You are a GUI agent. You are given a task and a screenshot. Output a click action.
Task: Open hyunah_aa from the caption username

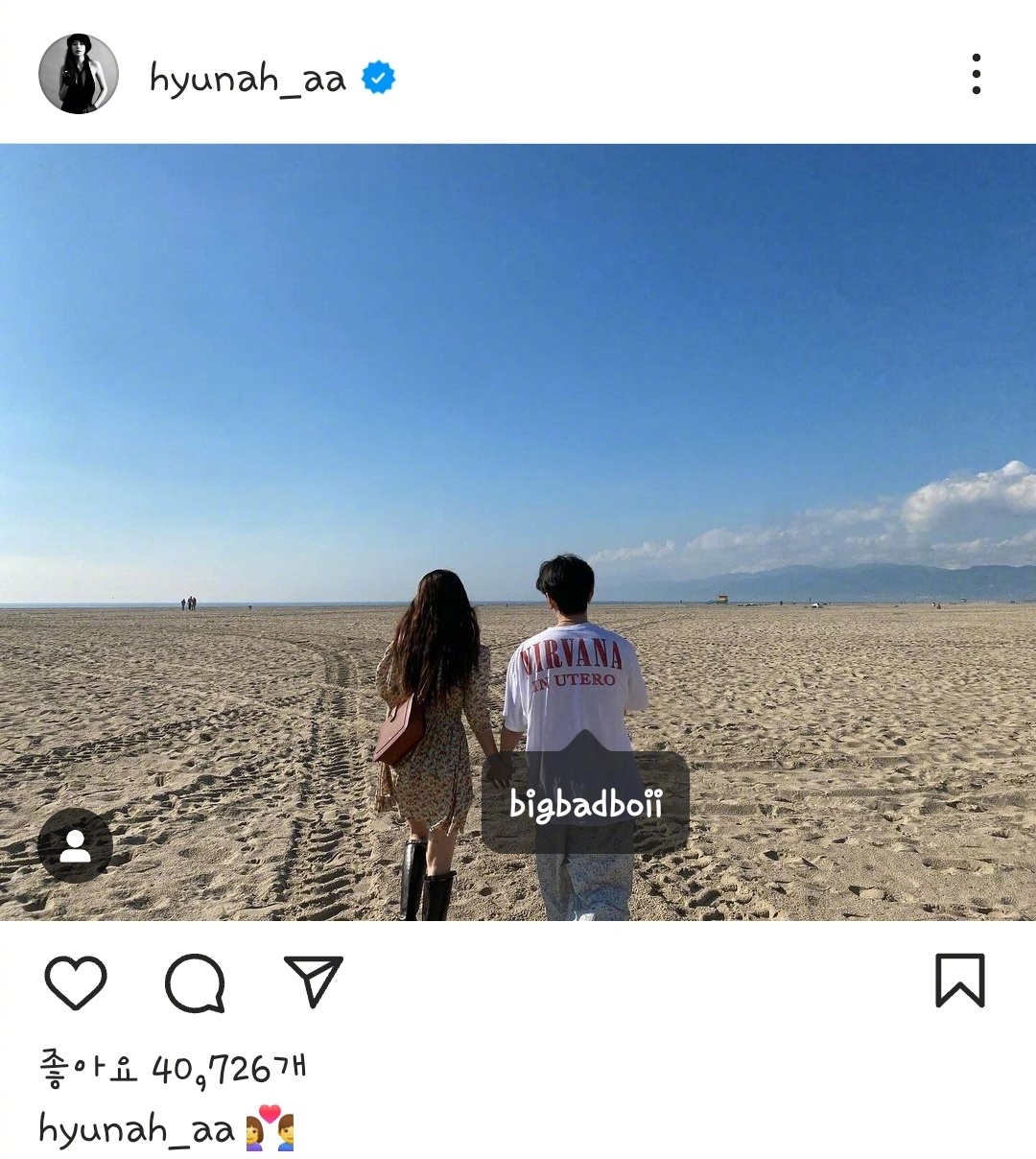pyautogui.click(x=136, y=1129)
